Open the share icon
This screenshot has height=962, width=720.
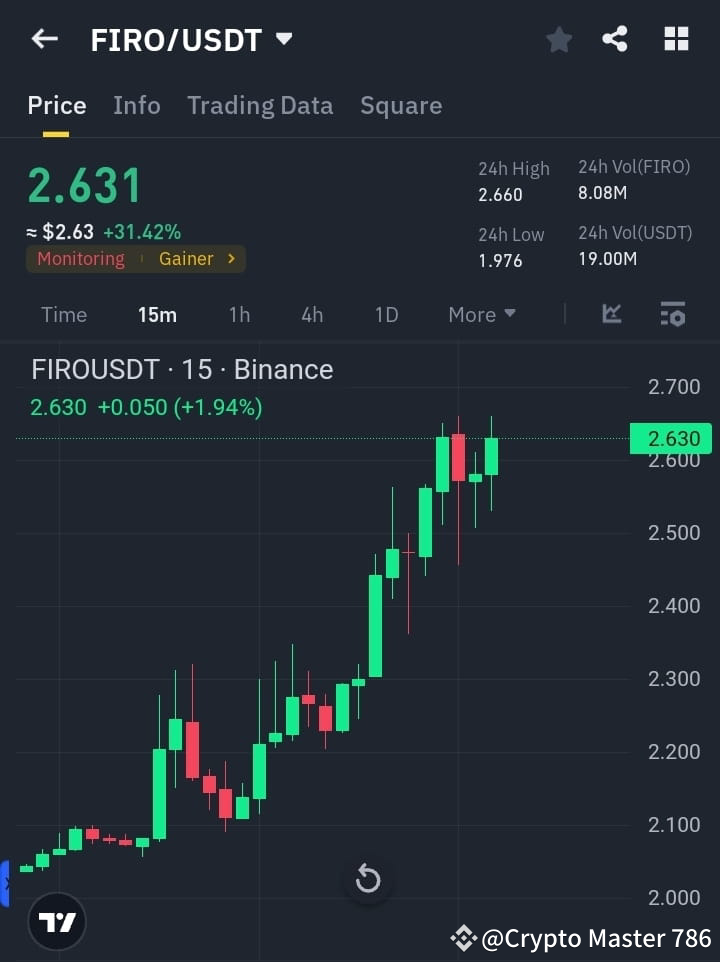(616, 39)
